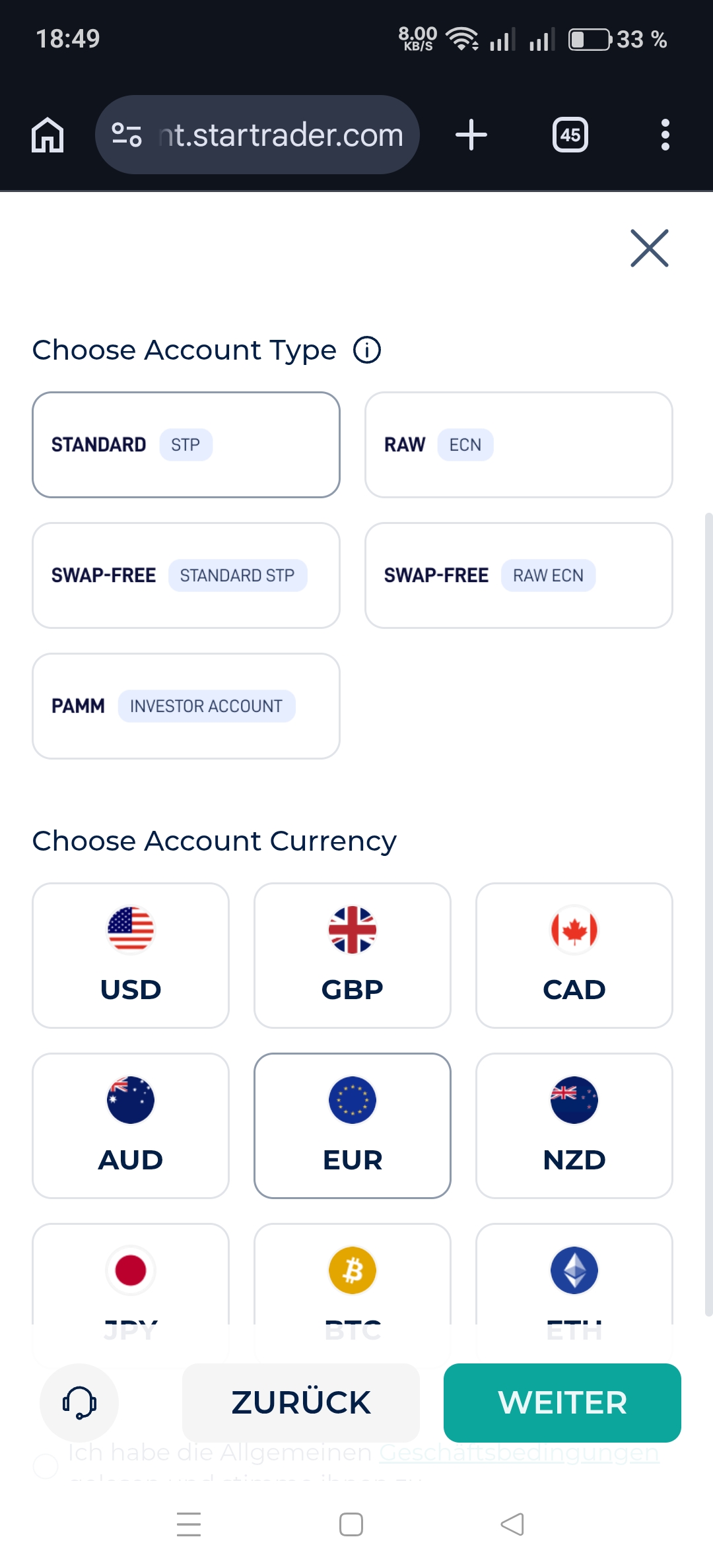Open the browser overflow menu
Screen dimensions: 713x1568
665,135
